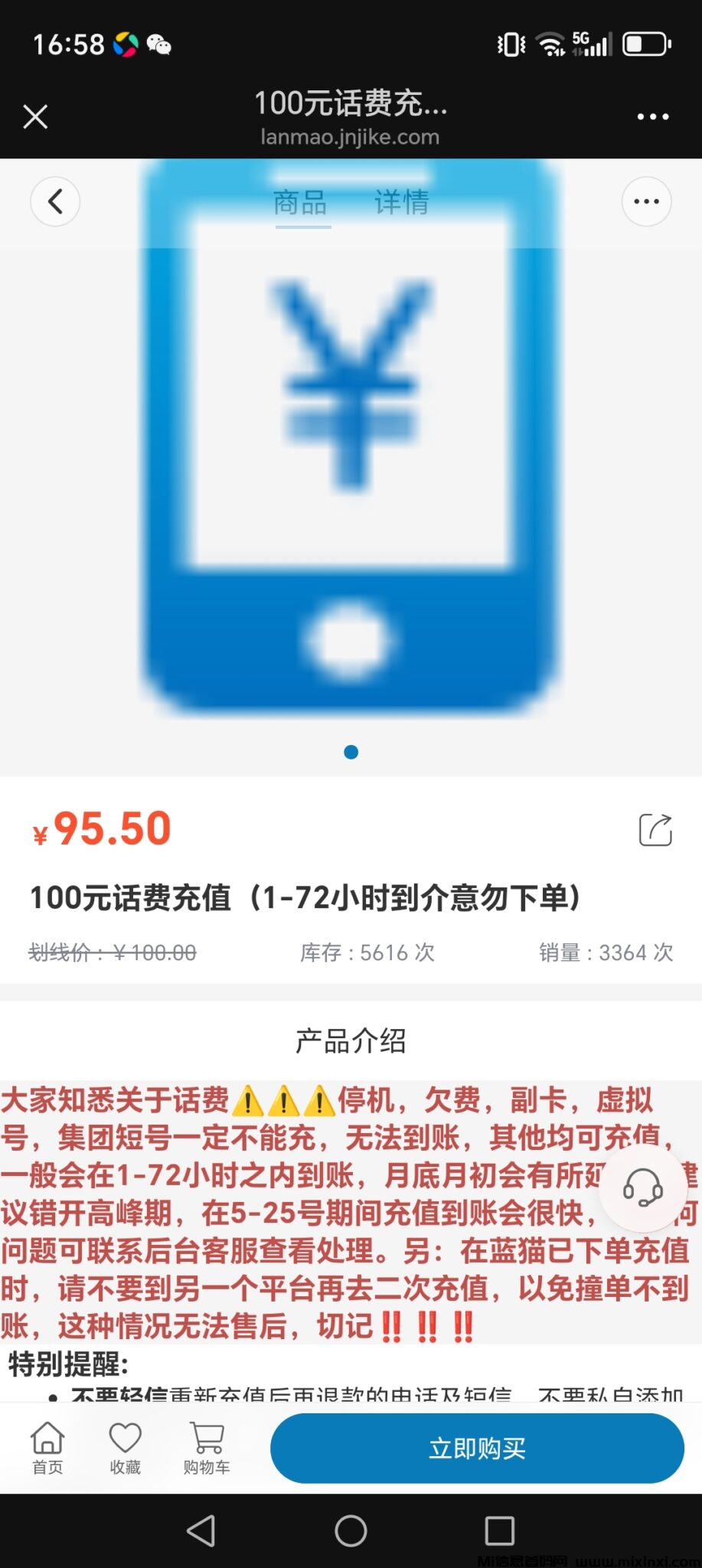The image size is (702, 1568).
Task: Tap the battery indicator in the status bar
Action: [645, 43]
